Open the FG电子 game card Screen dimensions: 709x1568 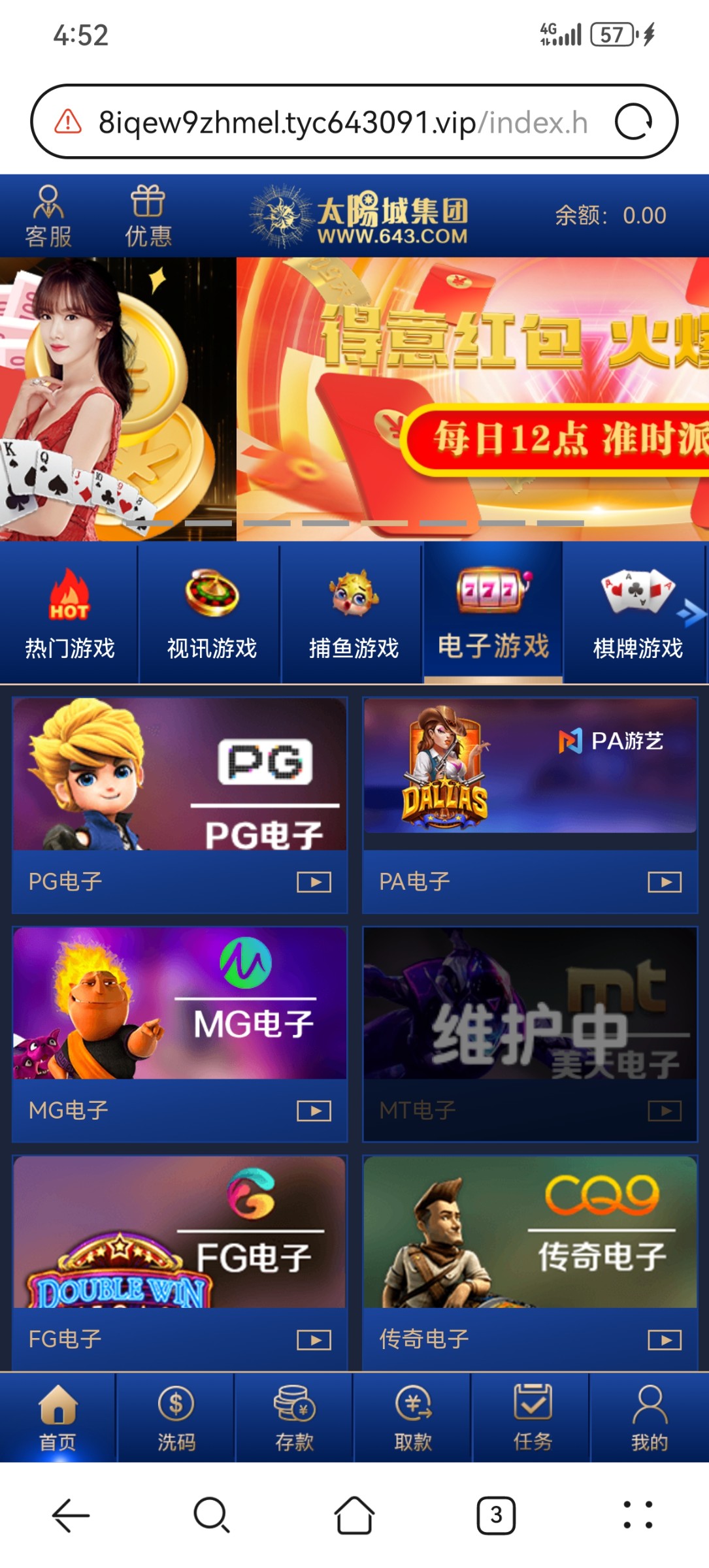tap(180, 1262)
